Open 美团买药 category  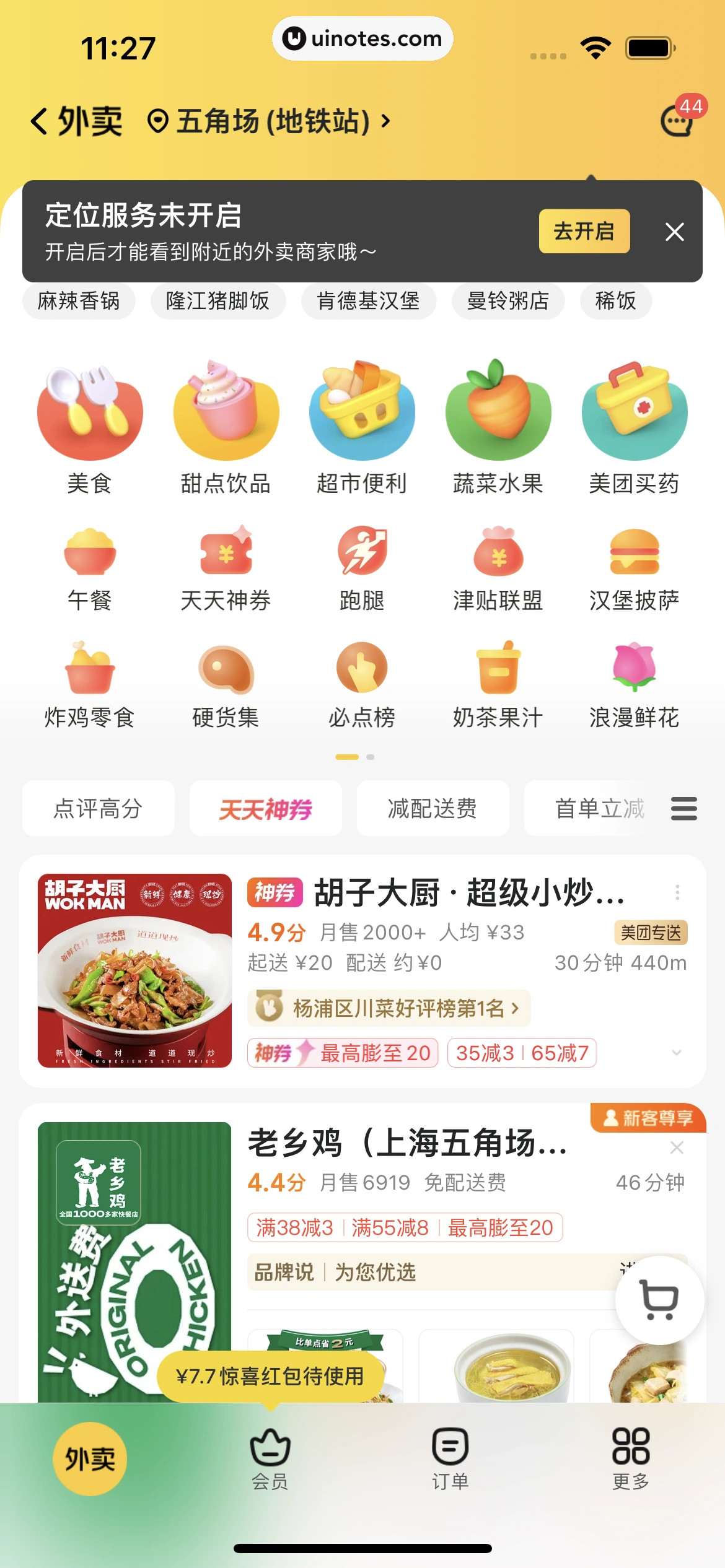click(634, 429)
